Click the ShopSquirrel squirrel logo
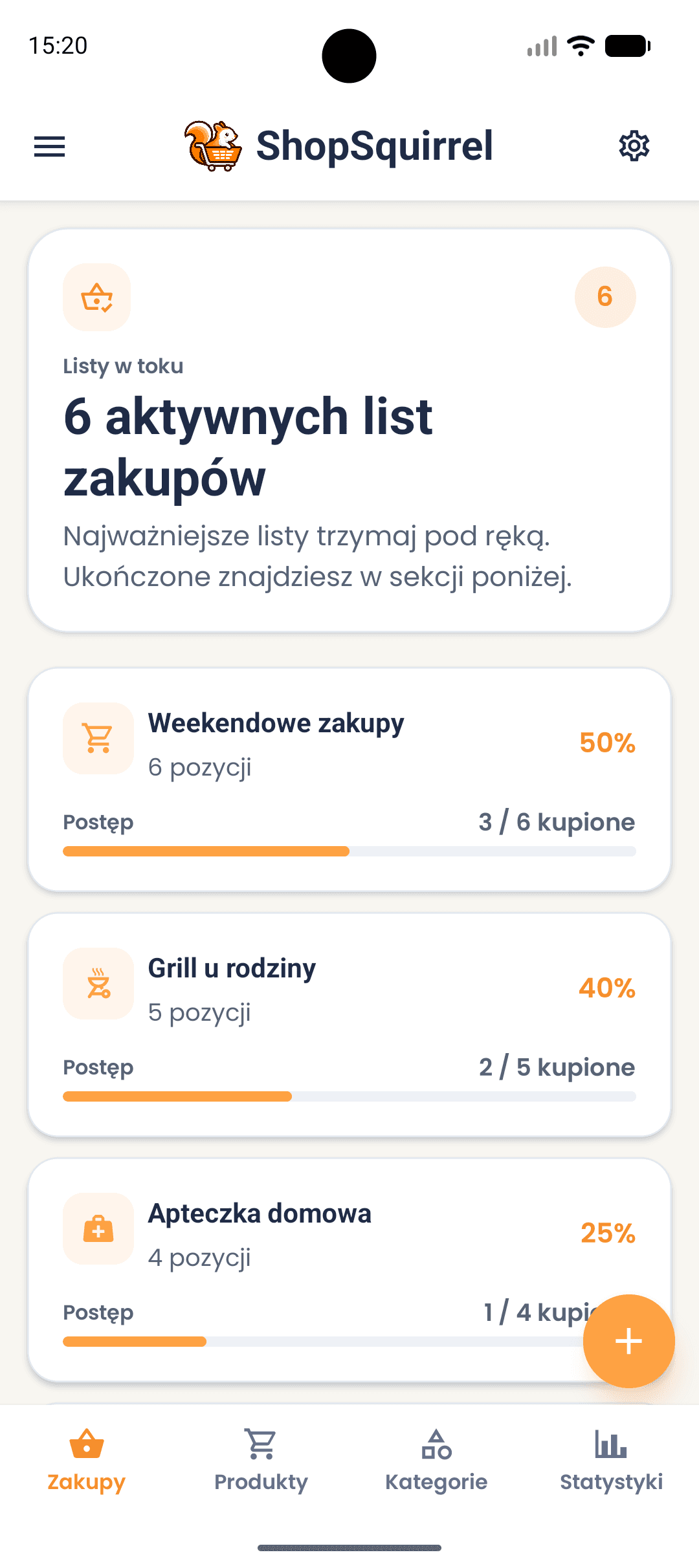 (x=214, y=144)
